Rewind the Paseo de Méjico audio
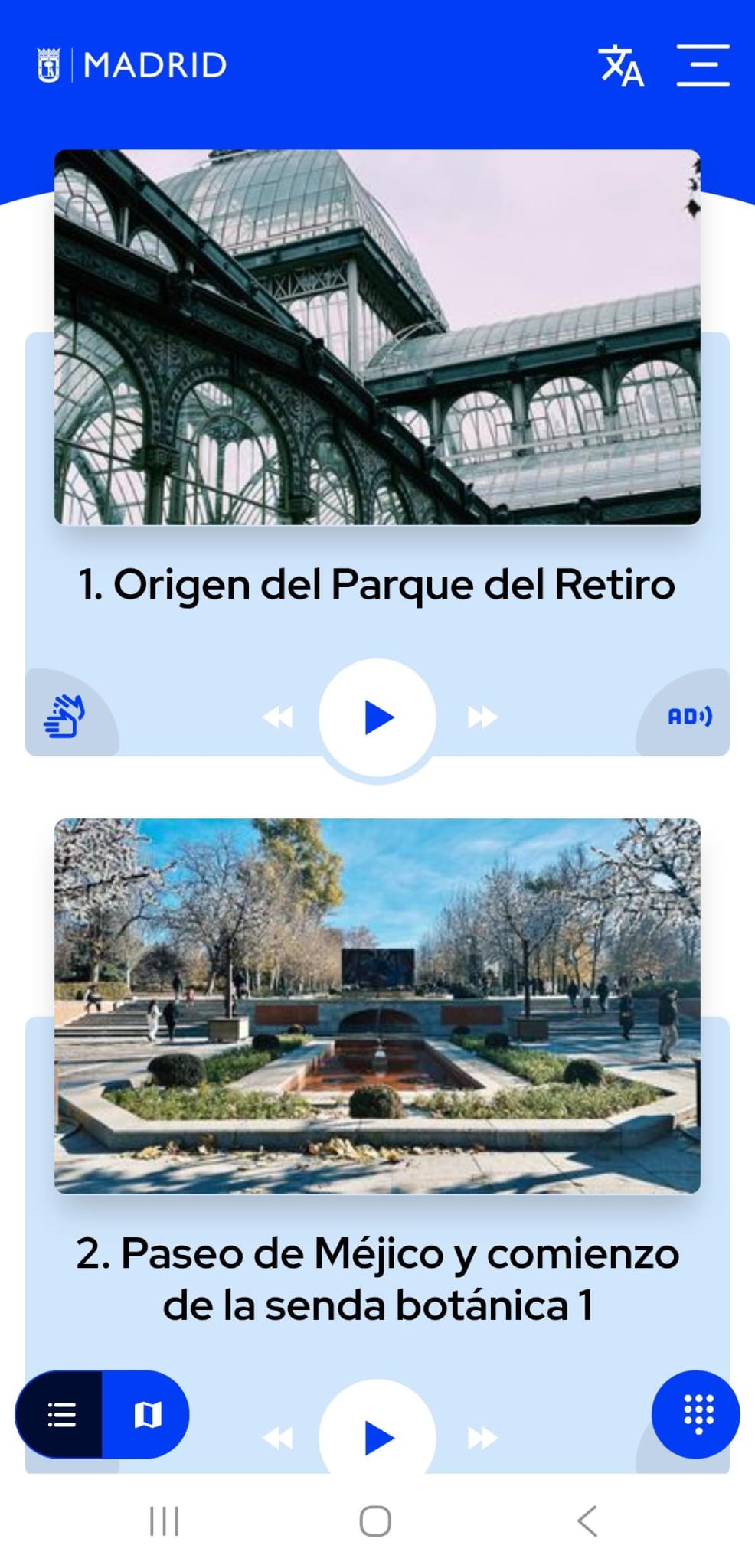755x1568 pixels. (278, 1438)
